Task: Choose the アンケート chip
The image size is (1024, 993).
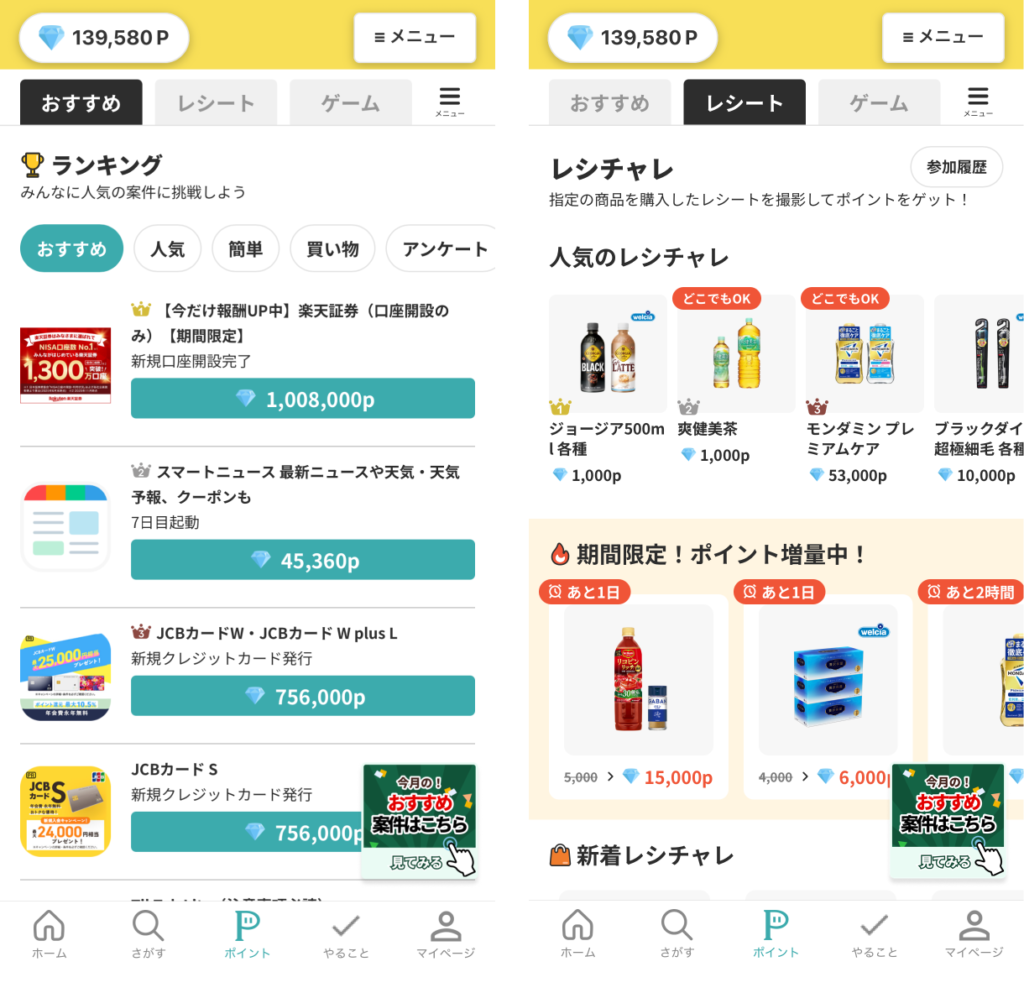Action: point(444,249)
